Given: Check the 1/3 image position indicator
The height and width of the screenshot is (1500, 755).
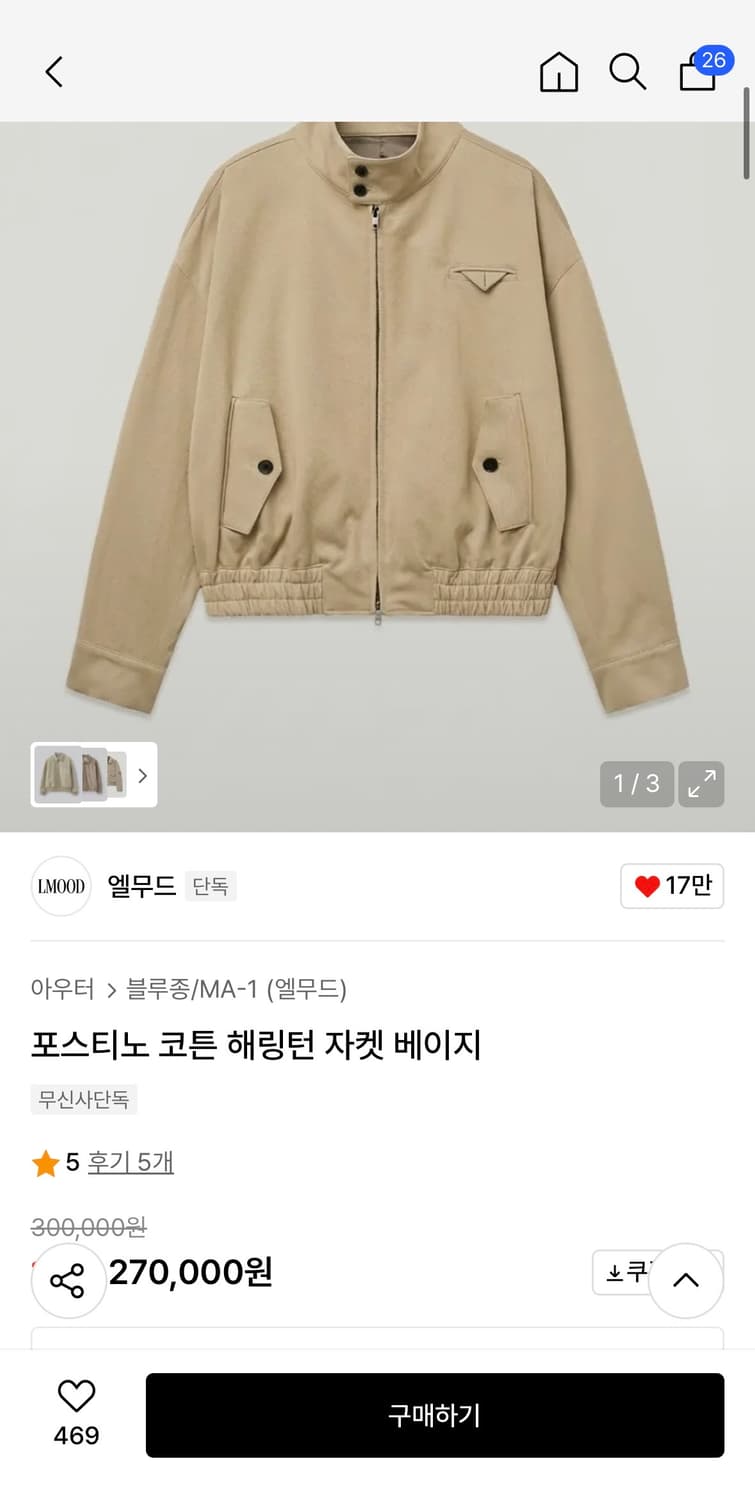Looking at the screenshot, I should point(636,784).
